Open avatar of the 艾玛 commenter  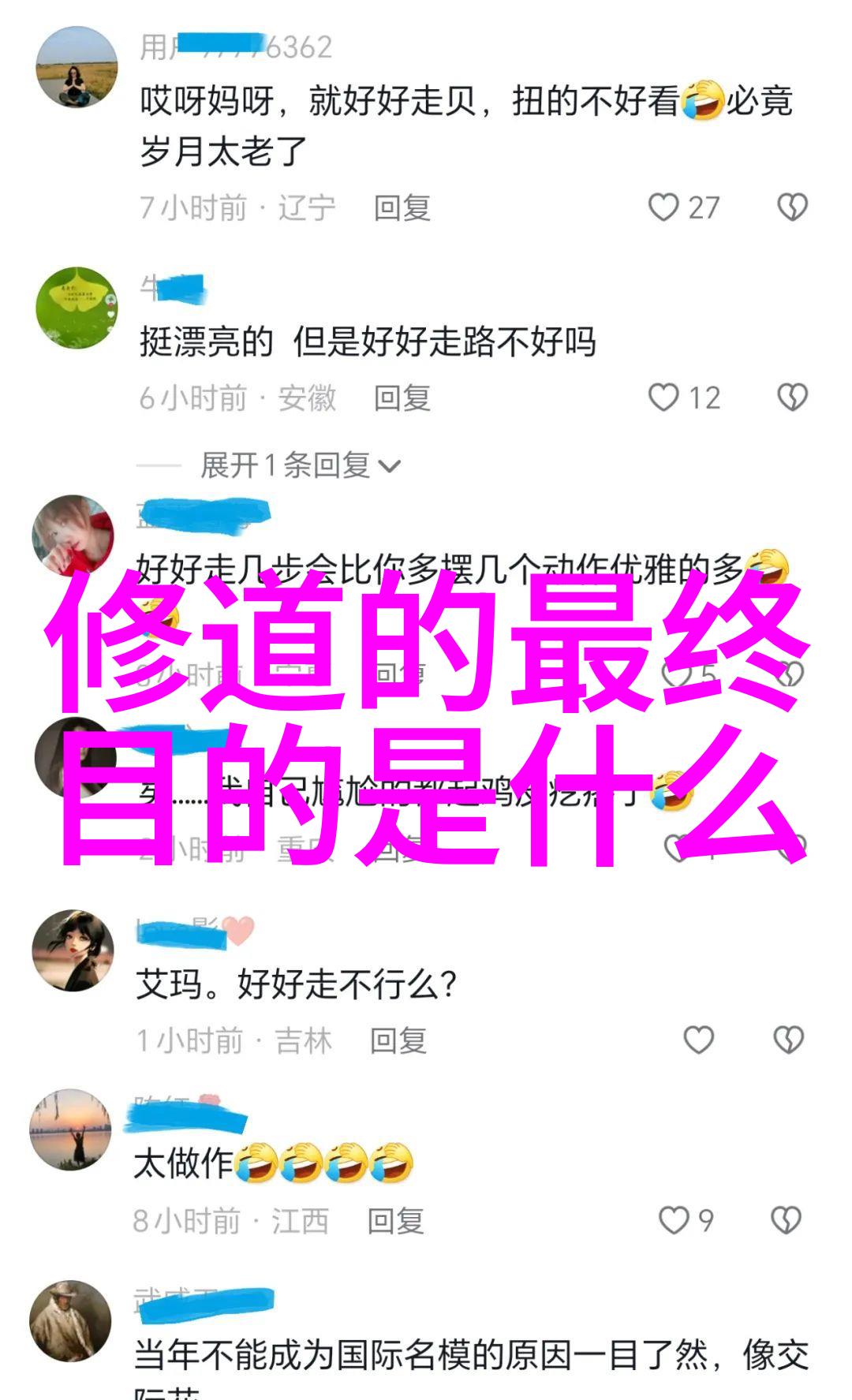click(73, 950)
